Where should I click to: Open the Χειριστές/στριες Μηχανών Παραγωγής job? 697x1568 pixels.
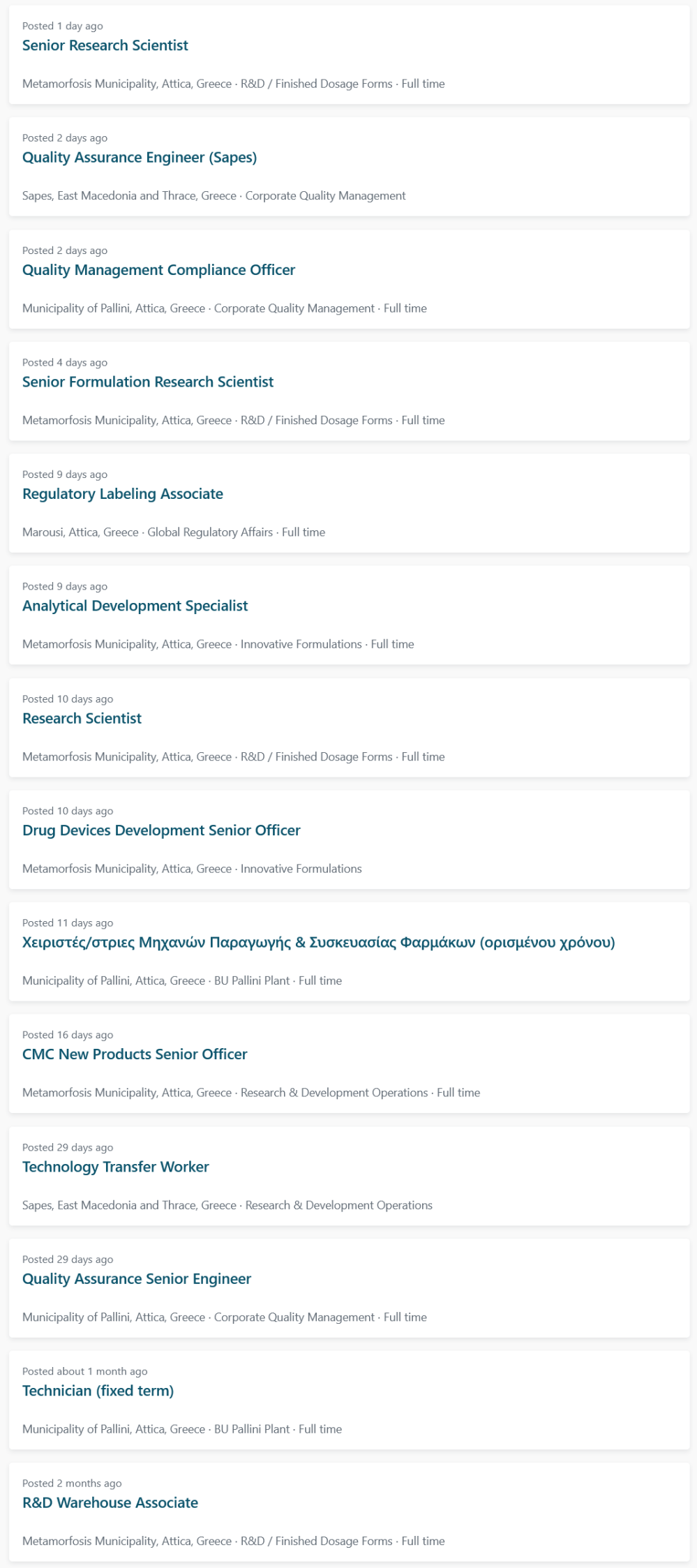pyautogui.click(x=319, y=943)
